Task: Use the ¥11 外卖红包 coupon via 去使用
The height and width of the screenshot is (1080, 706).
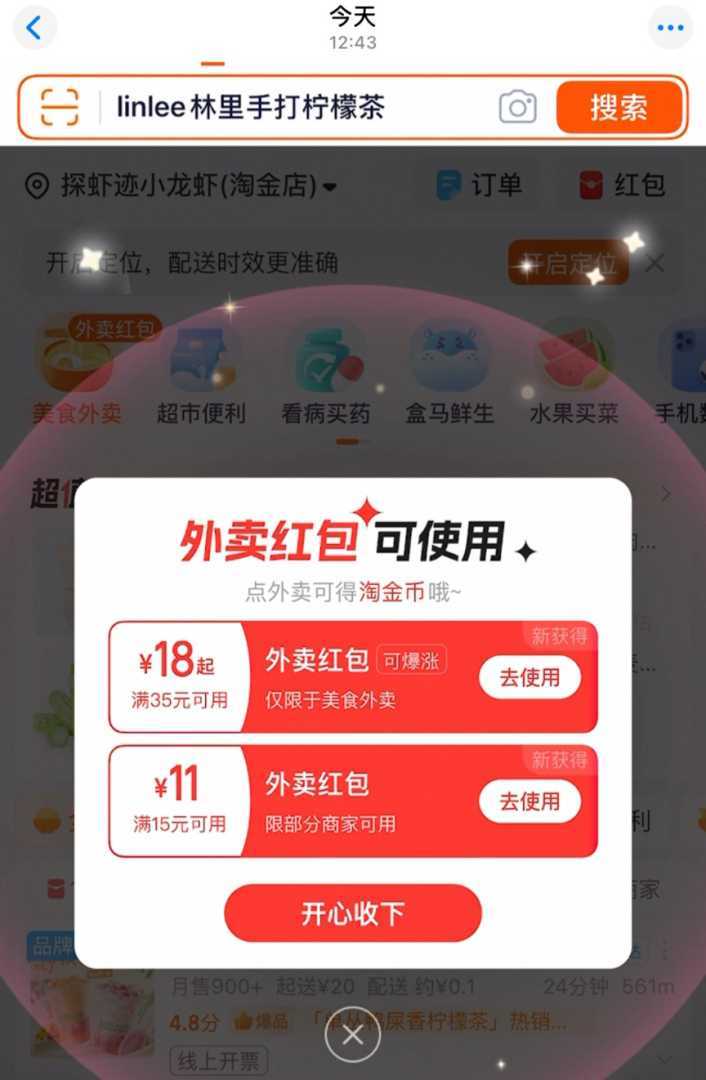Action: (529, 801)
